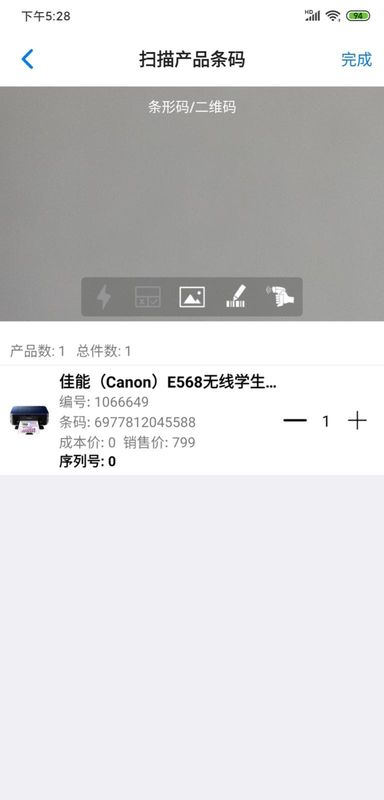Decrease quantity of Canon E568 printer
384x800 pixels.
coord(295,421)
